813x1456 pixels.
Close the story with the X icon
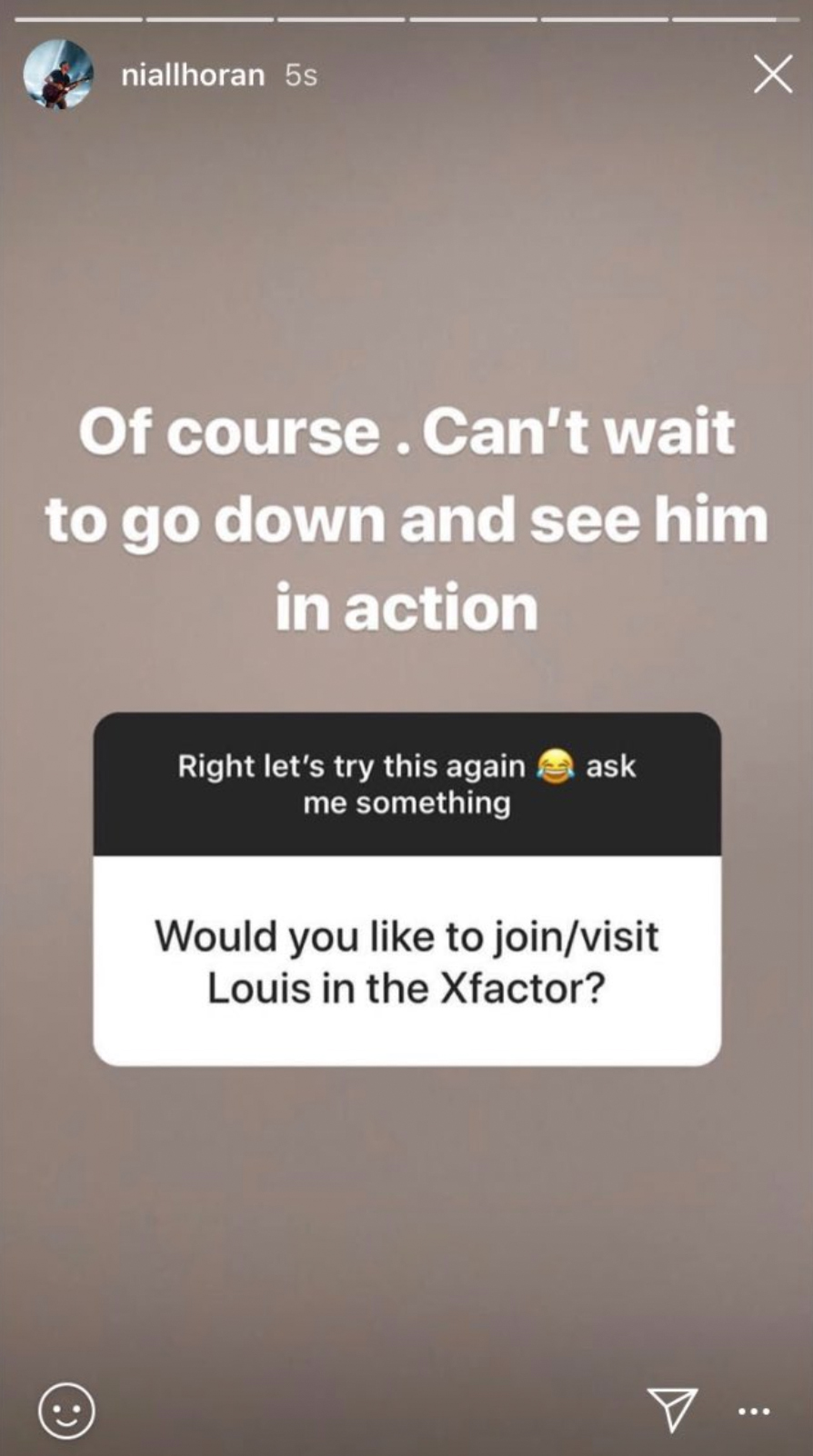tap(772, 75)
